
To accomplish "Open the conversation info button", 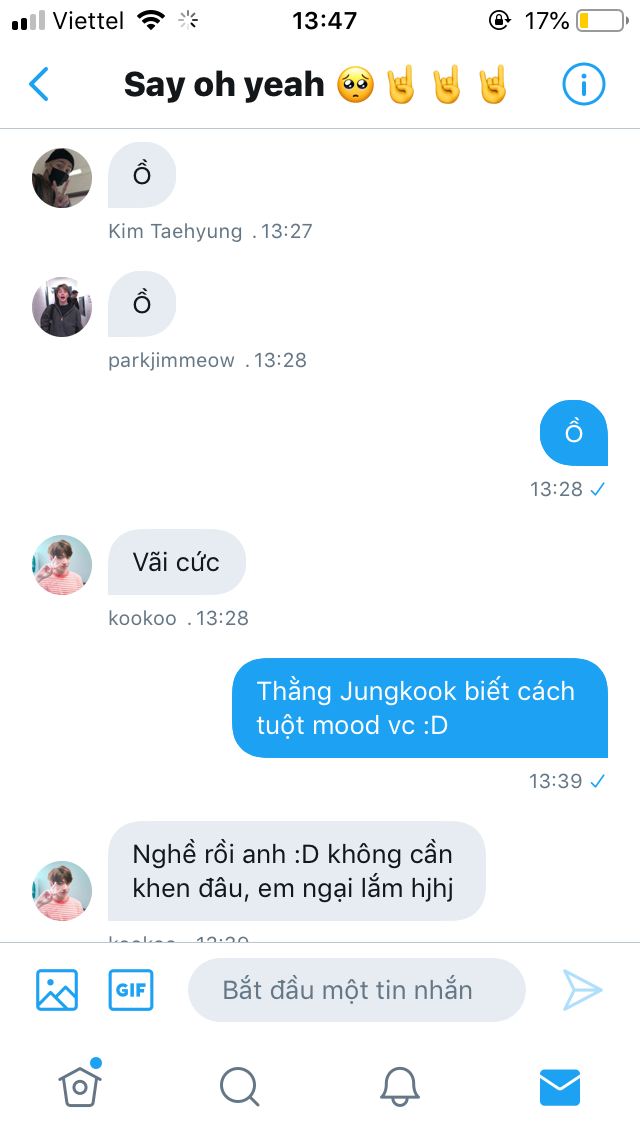I will point(583,85).
